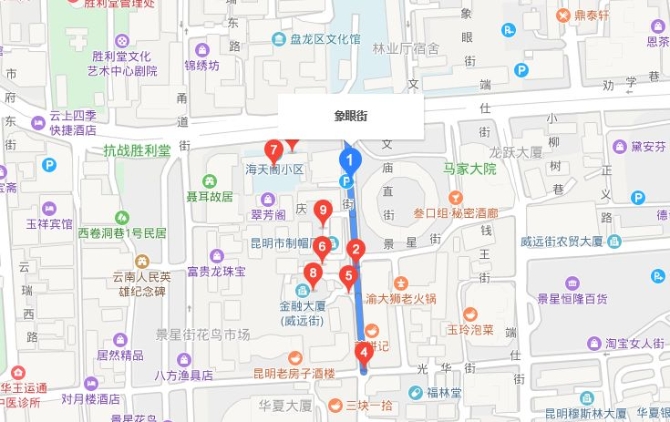The height and width of the screenshot is (422, 670).
Task: Tap red map marker 8
Action: [314, 271]
